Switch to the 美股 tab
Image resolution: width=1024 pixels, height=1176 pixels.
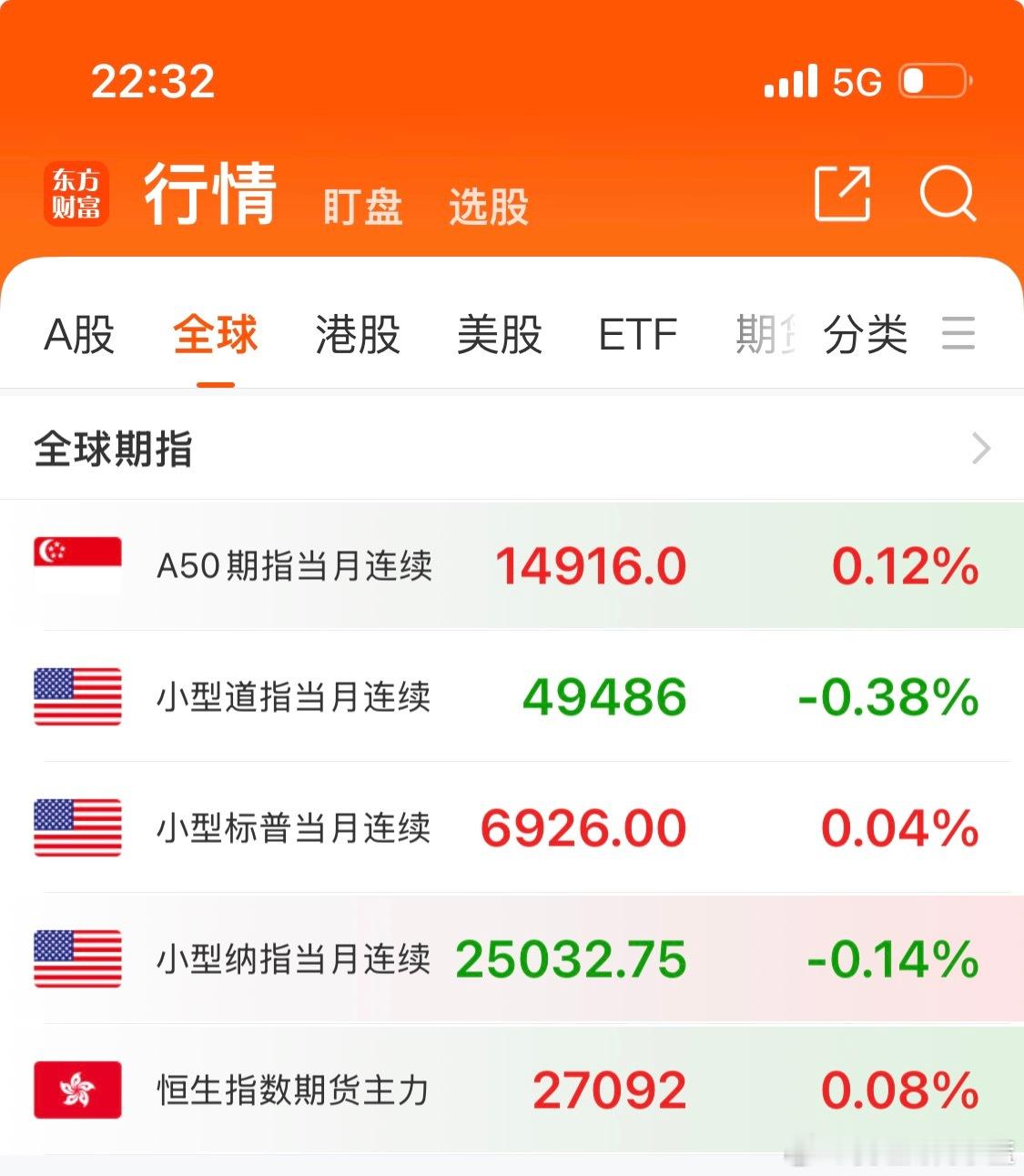[500, 336]
